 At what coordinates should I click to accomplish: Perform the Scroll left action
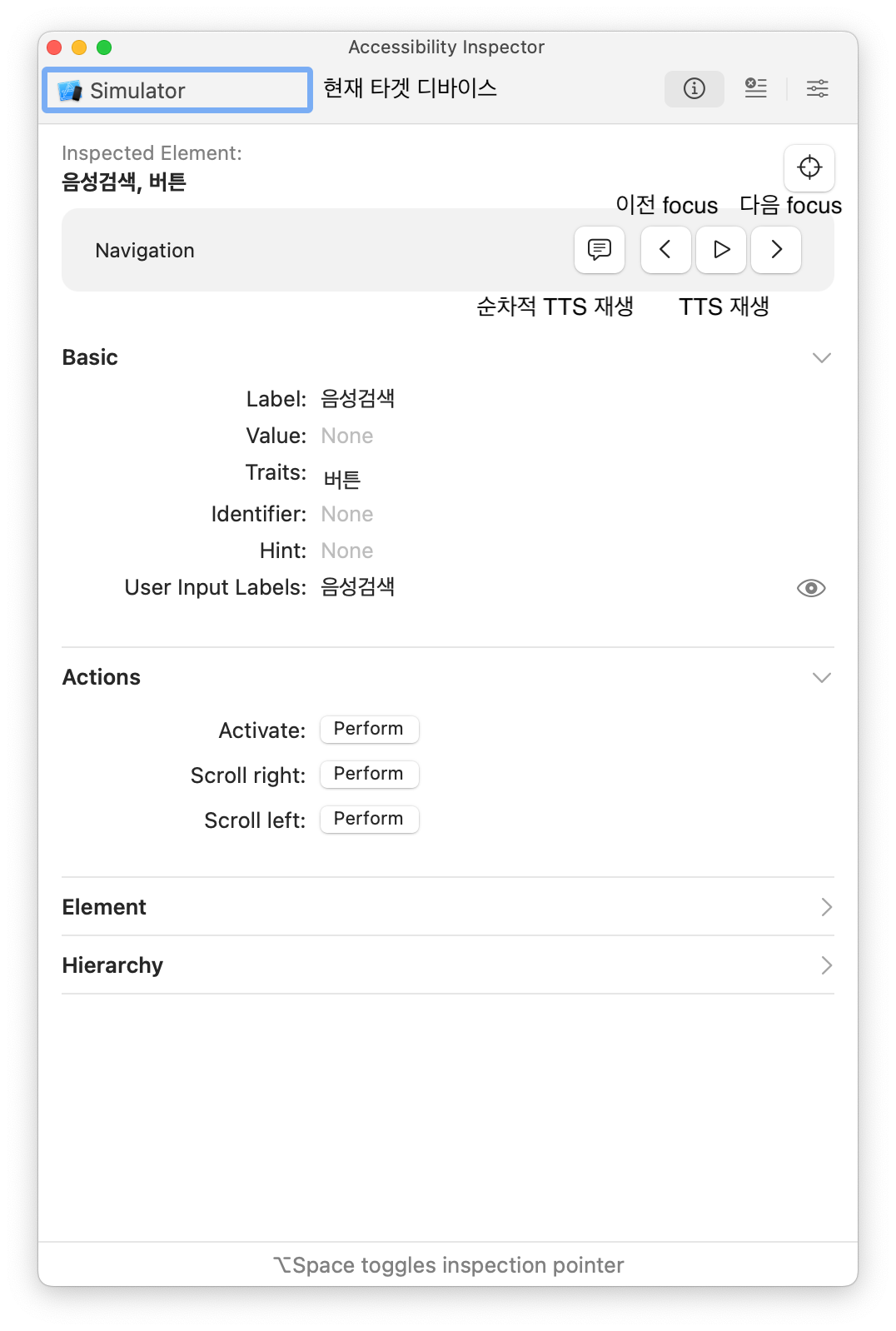point(369,819)
